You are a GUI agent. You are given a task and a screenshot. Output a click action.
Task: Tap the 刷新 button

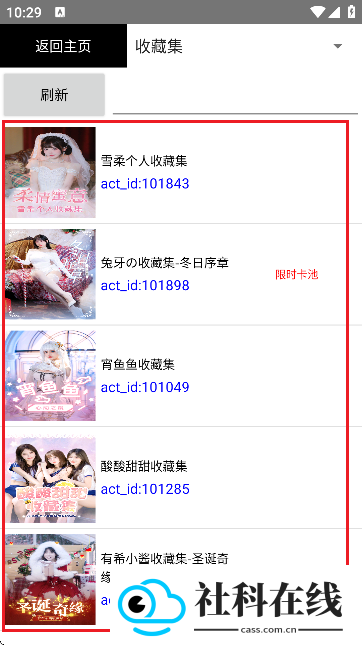coord(54,95)
